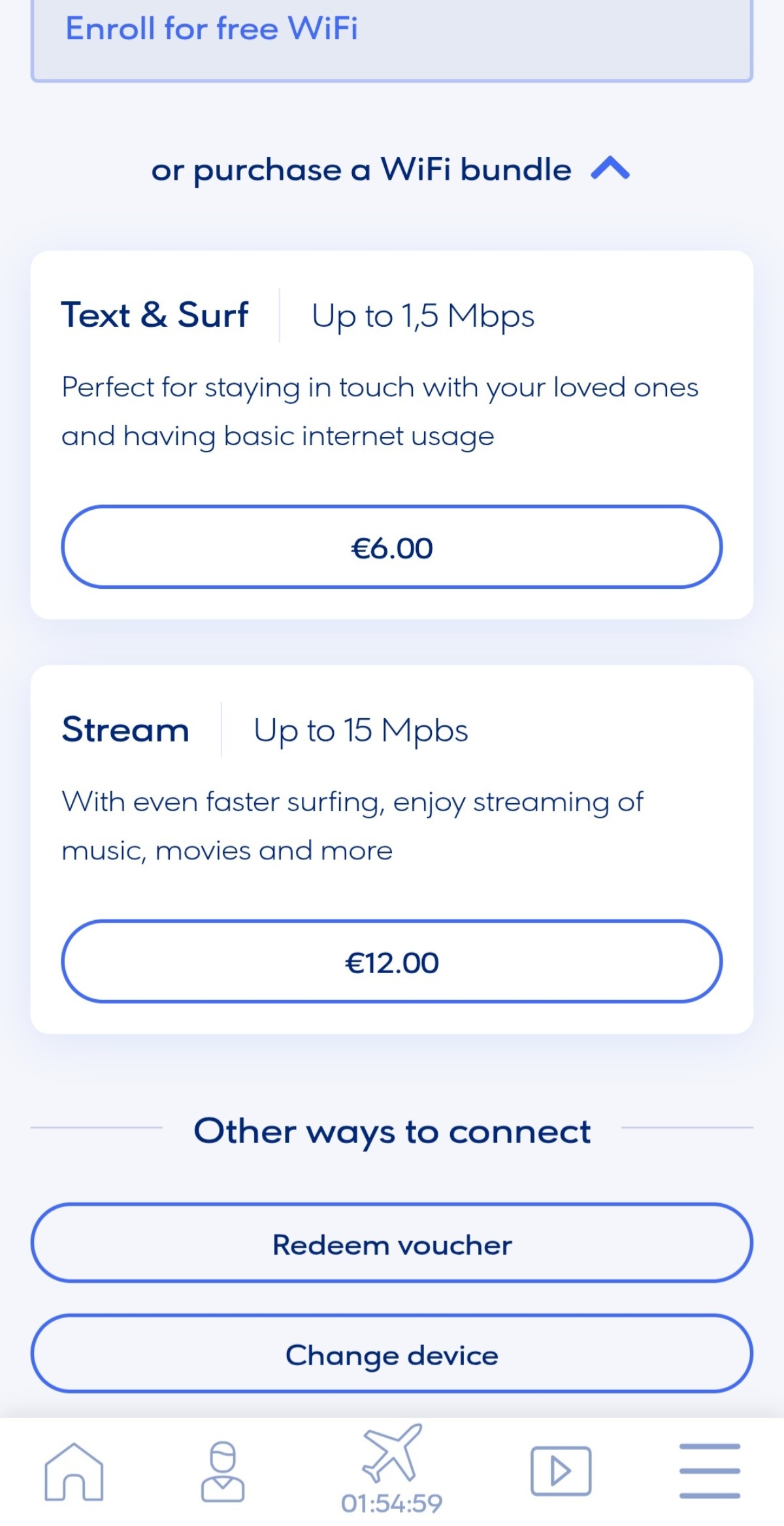
Task: Select the Change device option
Action: pyautogui.click(x=392, y=1355)
